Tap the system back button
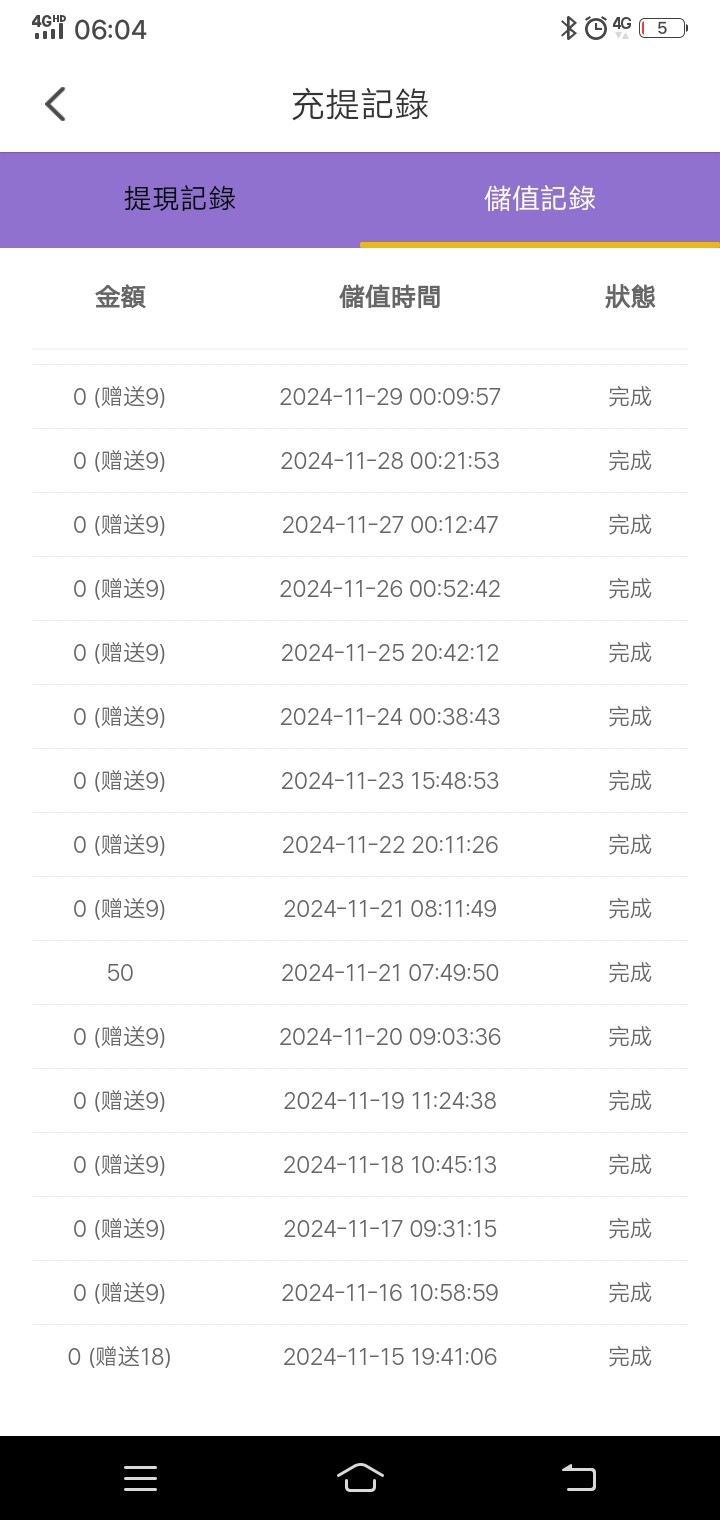 click(579, 1477)
